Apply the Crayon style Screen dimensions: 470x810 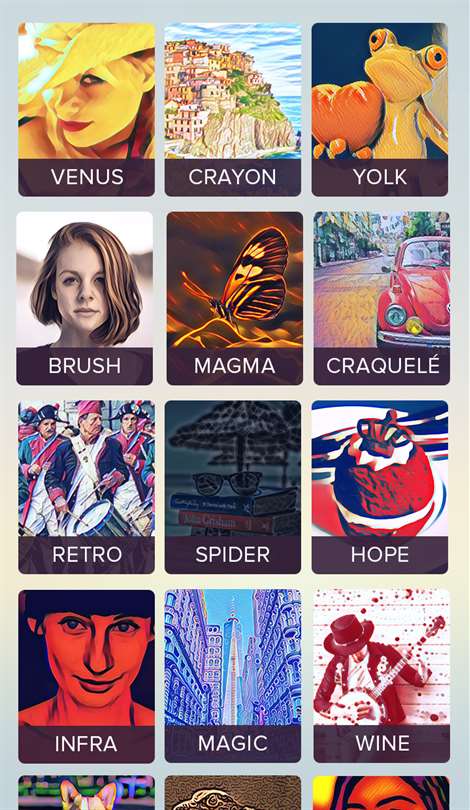(233, 110)
